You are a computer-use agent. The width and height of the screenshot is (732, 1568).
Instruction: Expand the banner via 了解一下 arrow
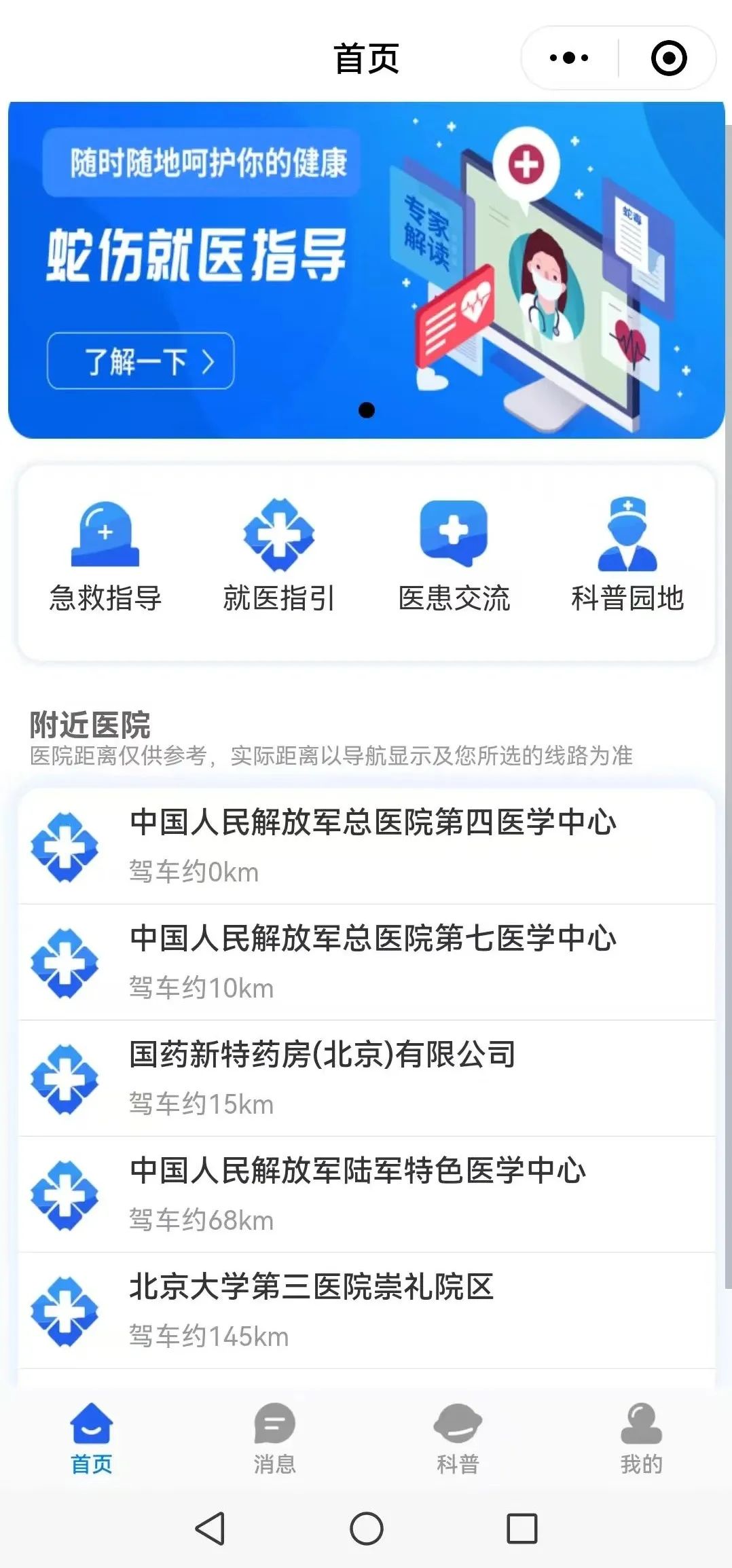coord(140,361)
